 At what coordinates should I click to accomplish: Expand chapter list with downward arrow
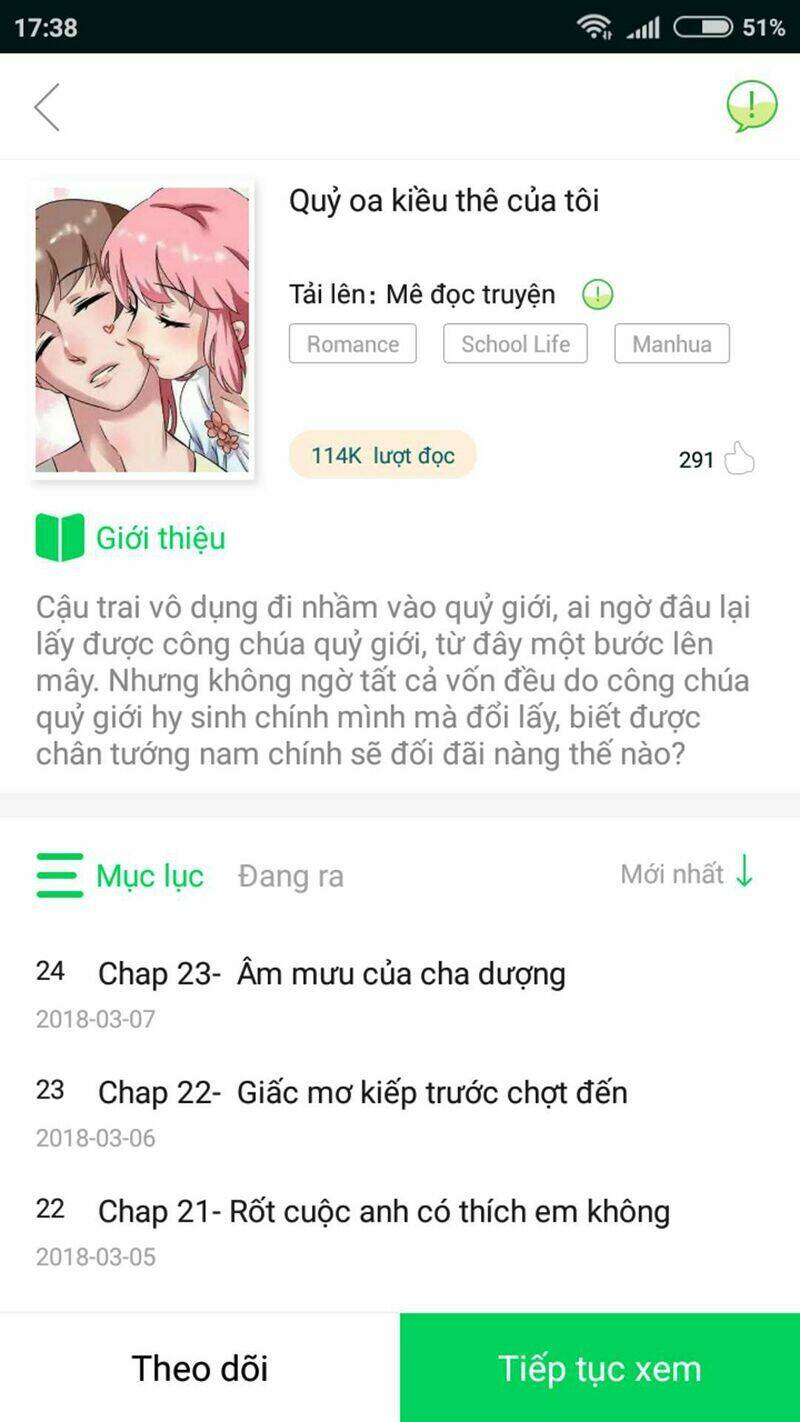744,873
